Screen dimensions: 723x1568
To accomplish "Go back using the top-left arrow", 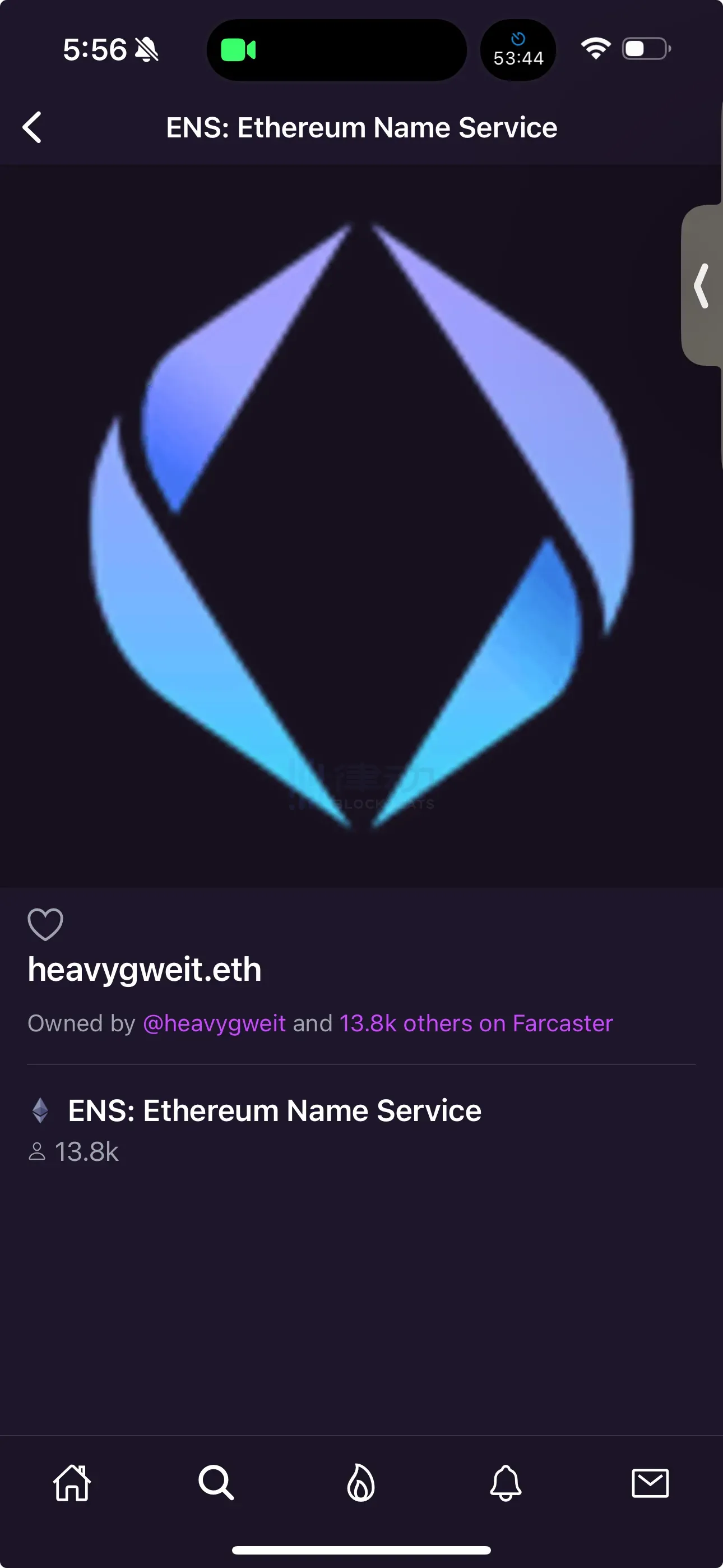I will 33,127.
